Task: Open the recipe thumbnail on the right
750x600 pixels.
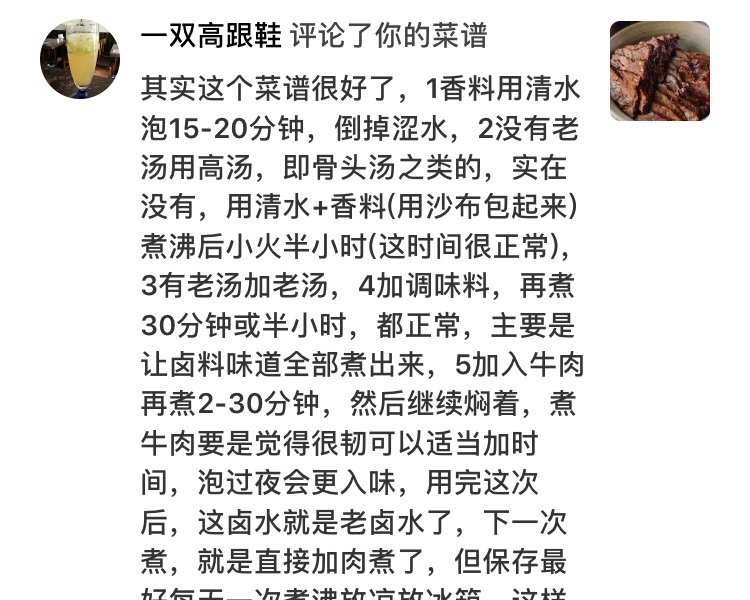Action: [x=659, y=70]
